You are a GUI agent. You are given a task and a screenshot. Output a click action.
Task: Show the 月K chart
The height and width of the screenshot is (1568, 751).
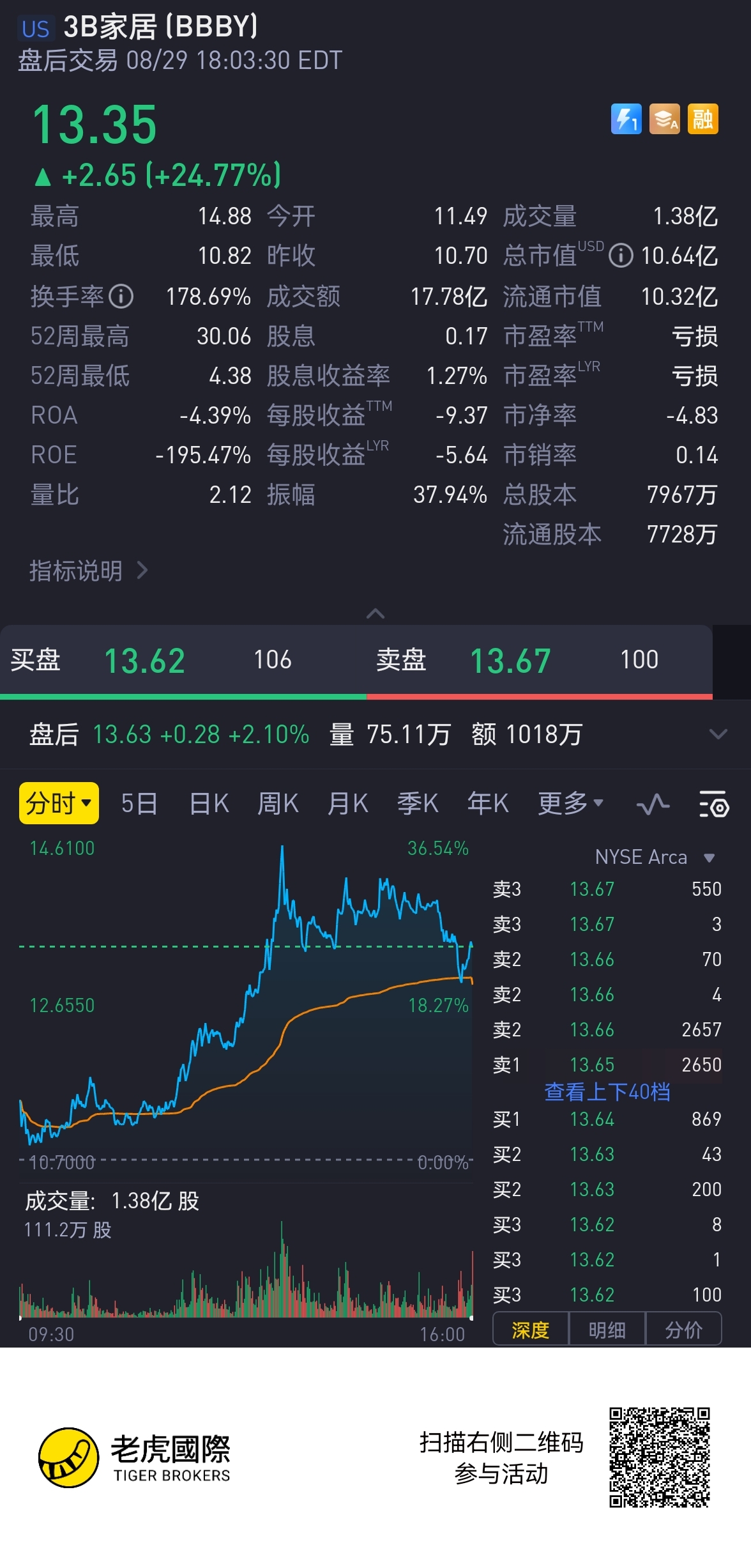pos(347,803)
